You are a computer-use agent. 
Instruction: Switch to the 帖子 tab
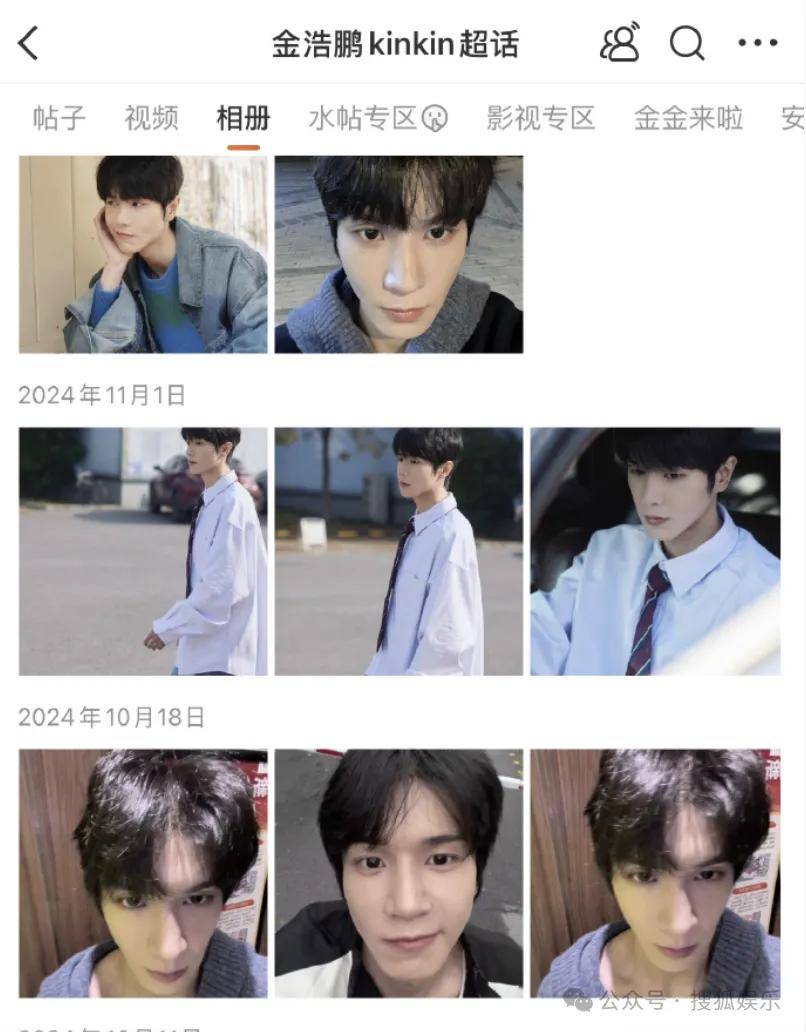pos(59,118)
